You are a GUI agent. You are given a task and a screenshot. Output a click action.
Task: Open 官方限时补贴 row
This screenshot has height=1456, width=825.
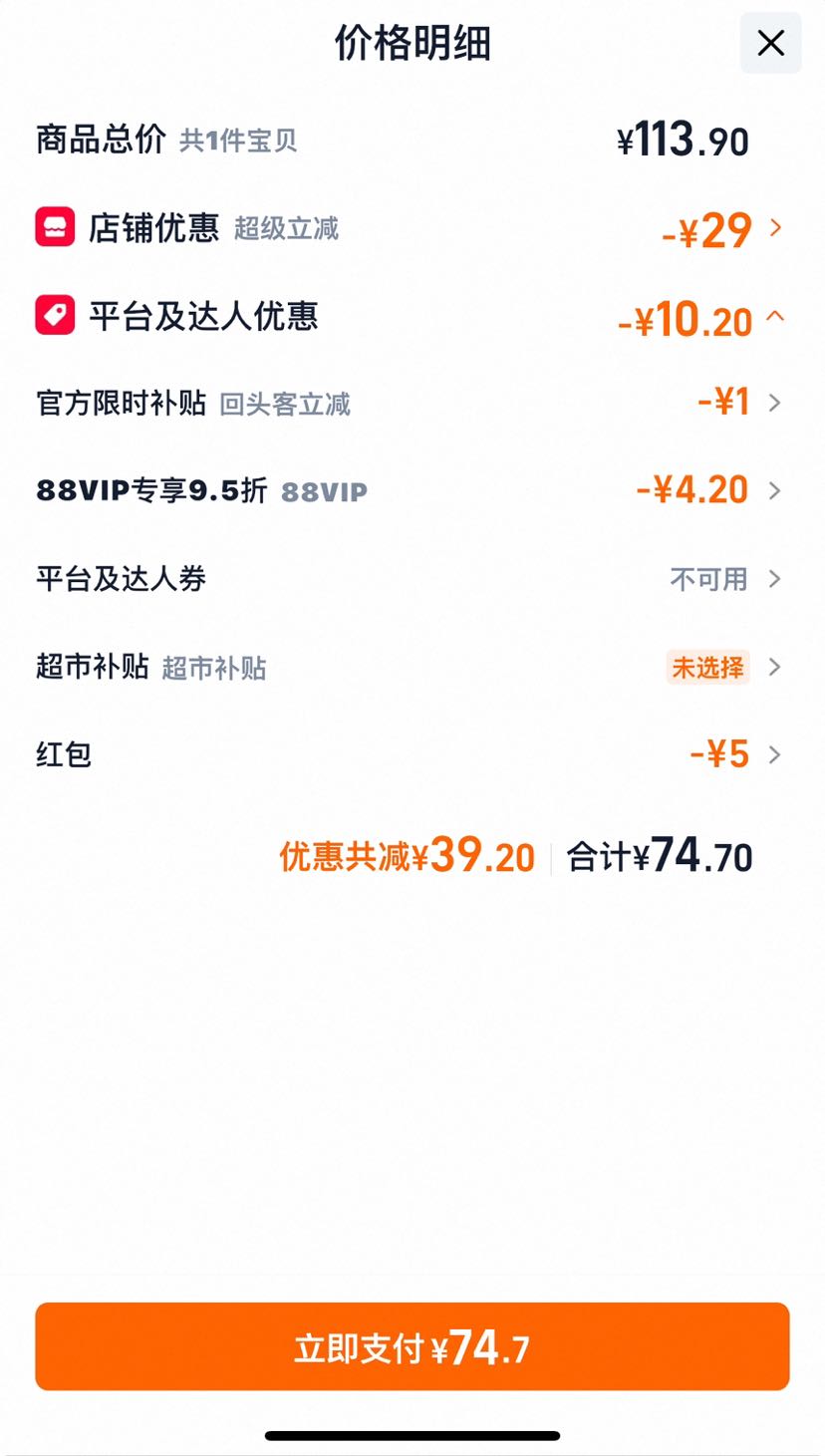(412, 403)
